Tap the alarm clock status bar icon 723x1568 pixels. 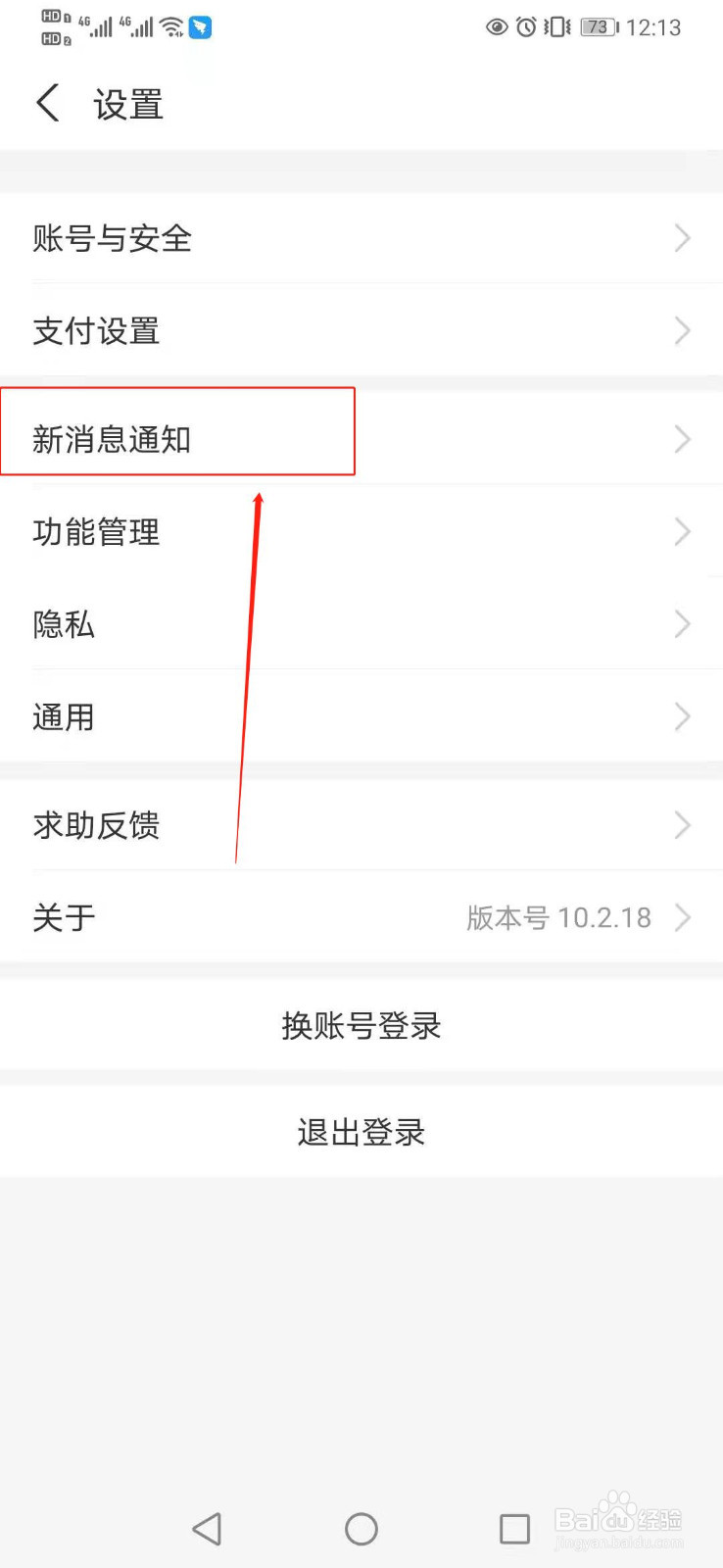point(524,27)
